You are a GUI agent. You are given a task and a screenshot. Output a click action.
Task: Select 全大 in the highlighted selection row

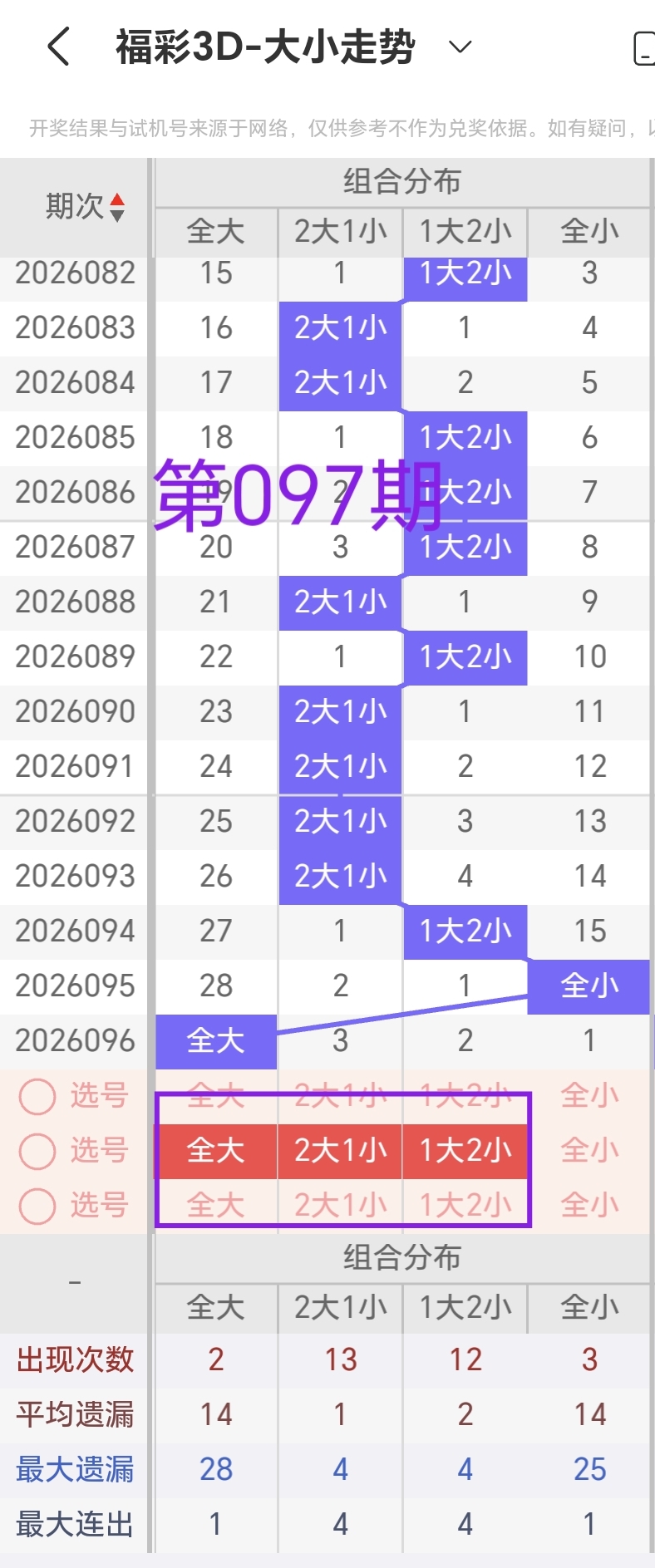pyautogui.click(x=215, y=1151)
